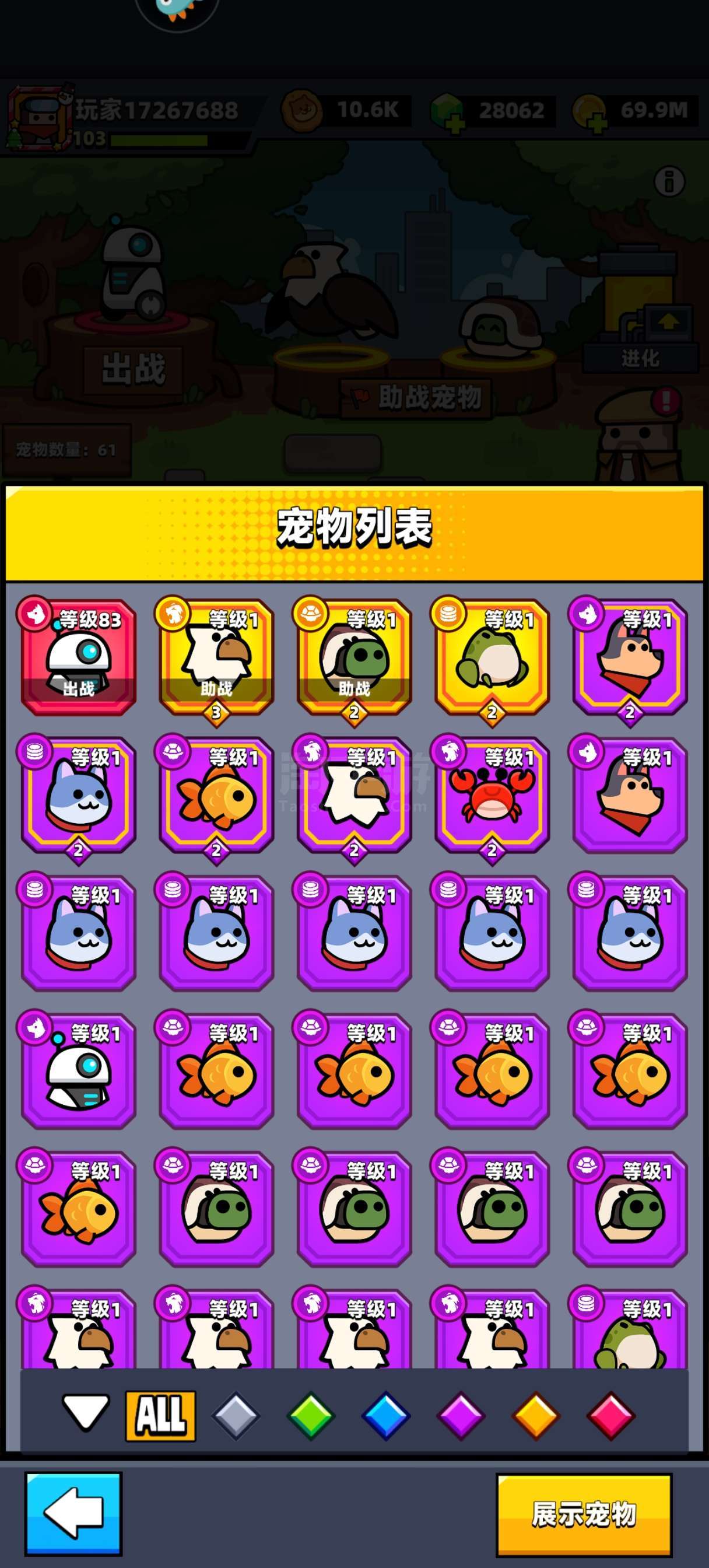This screenshot has width=709, height=1568.
Task: Filter pets by blue diamond rarity
Action: tap(386, 1416)
